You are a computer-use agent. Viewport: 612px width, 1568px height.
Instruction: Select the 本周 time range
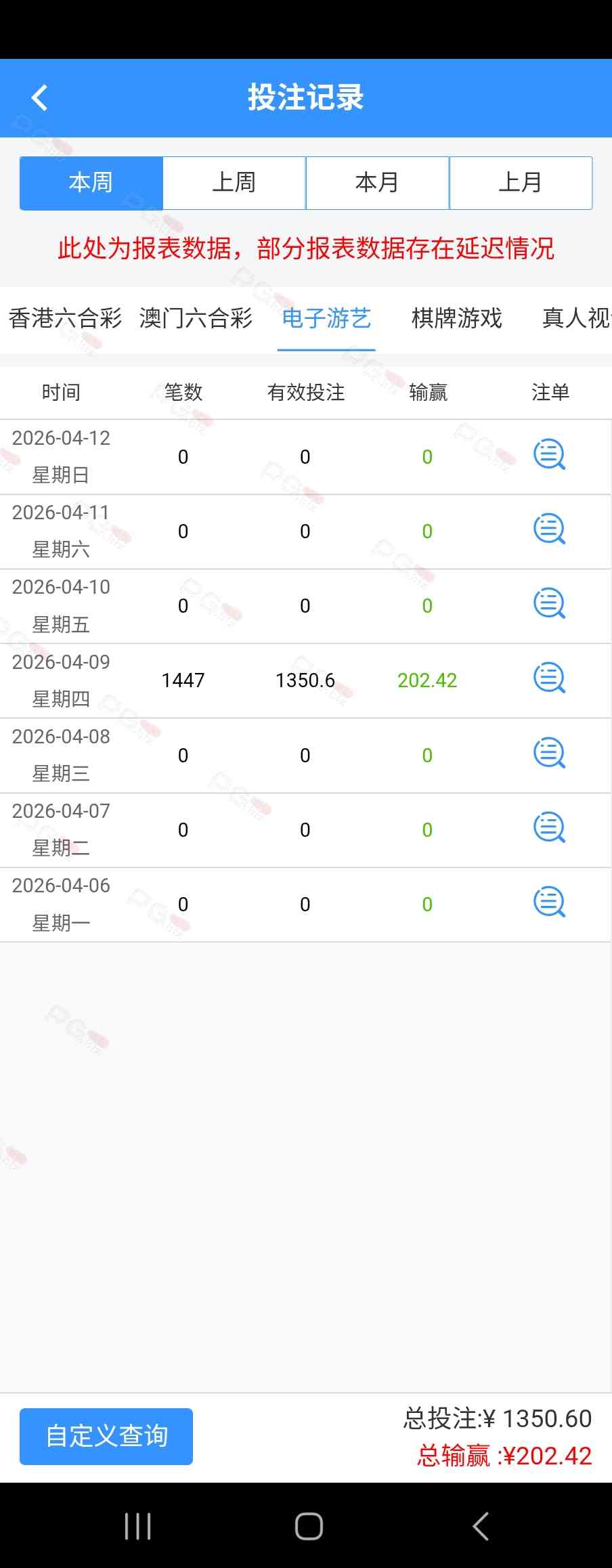pos(91,183)
